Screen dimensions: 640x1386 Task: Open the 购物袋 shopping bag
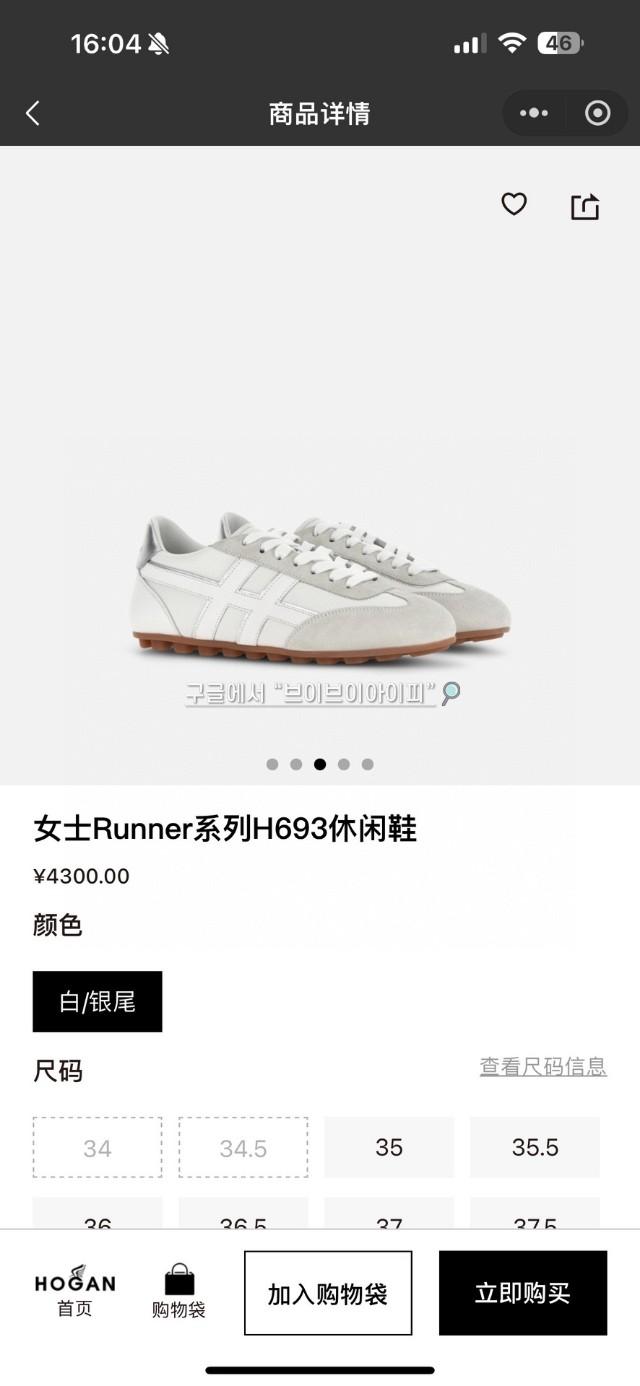179,1292
